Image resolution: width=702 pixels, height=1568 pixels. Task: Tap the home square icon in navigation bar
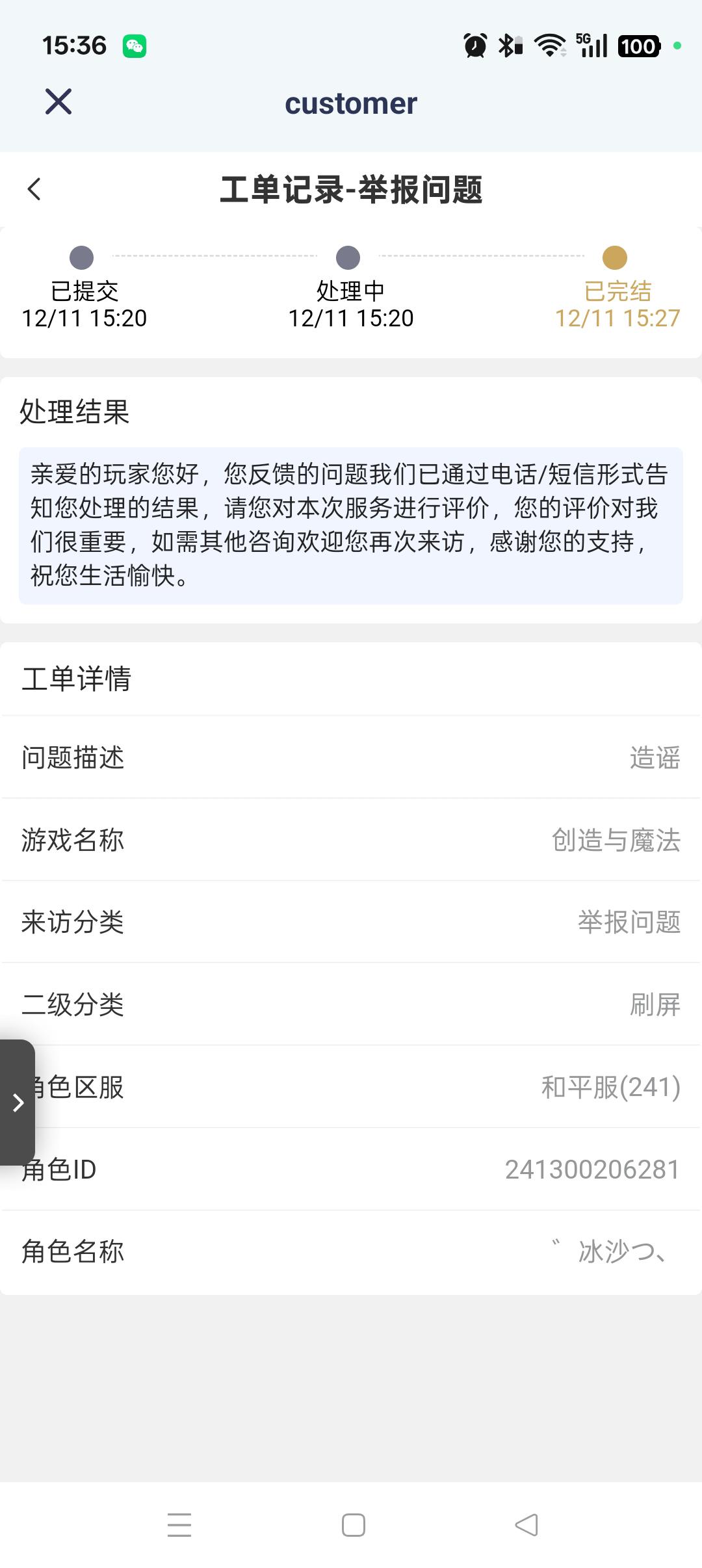351,1524
